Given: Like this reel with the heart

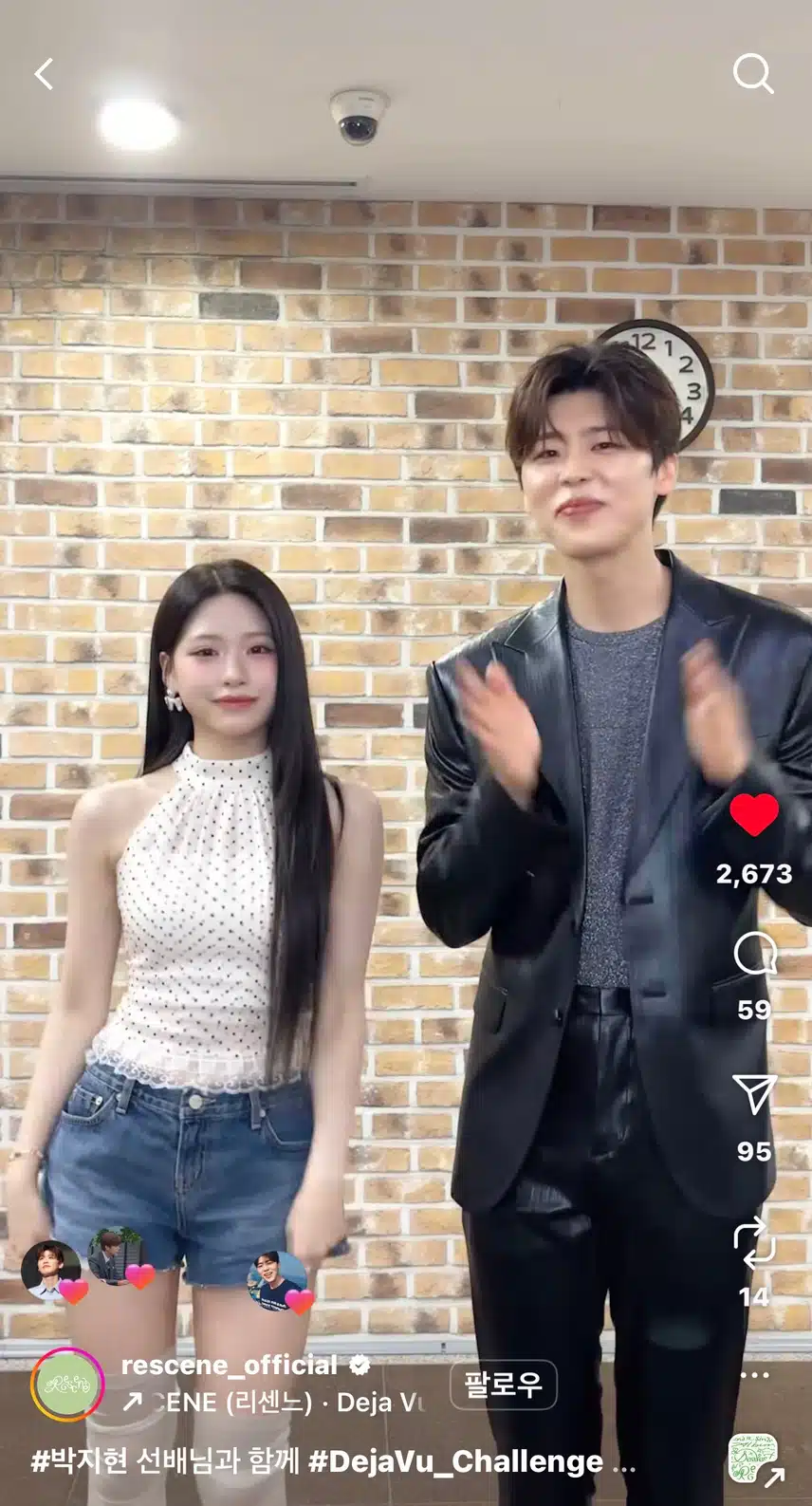Looking at the screenshot, I should (x=754, y=815).
